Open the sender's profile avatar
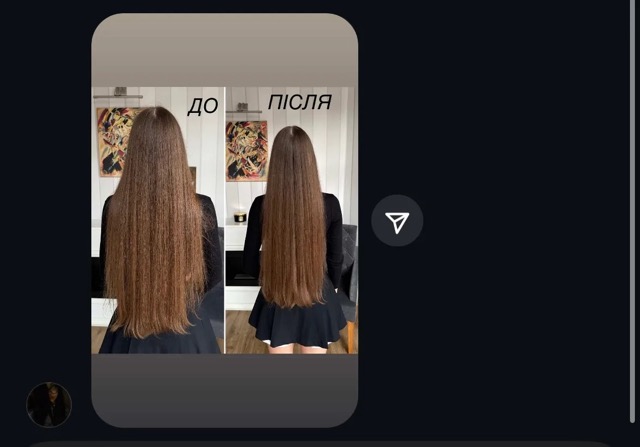This screenshot has width=640, height=447. [x=49, y=404]
